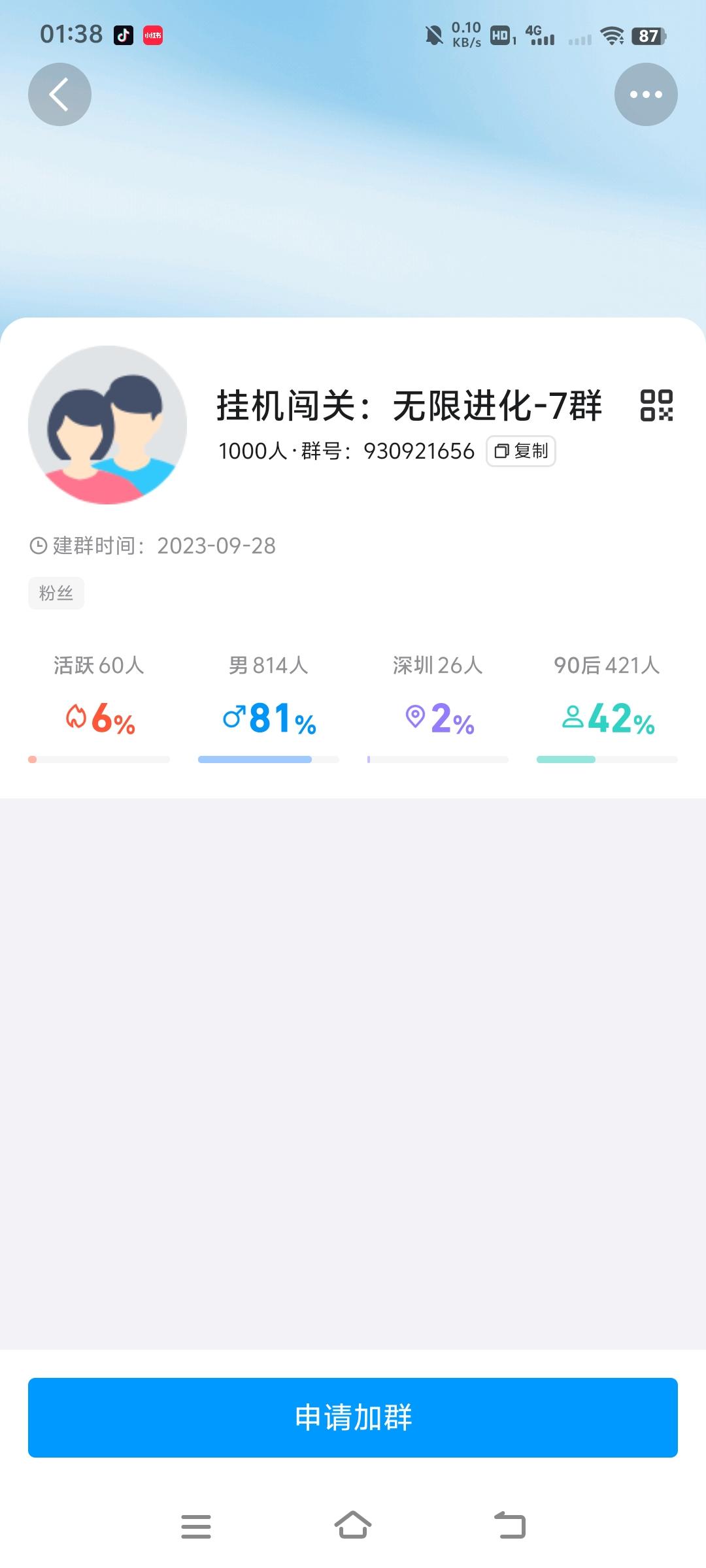Tap 申请加群 to request joining
This screenshot has width=706, height=1568.
(x=353, y=1418)
